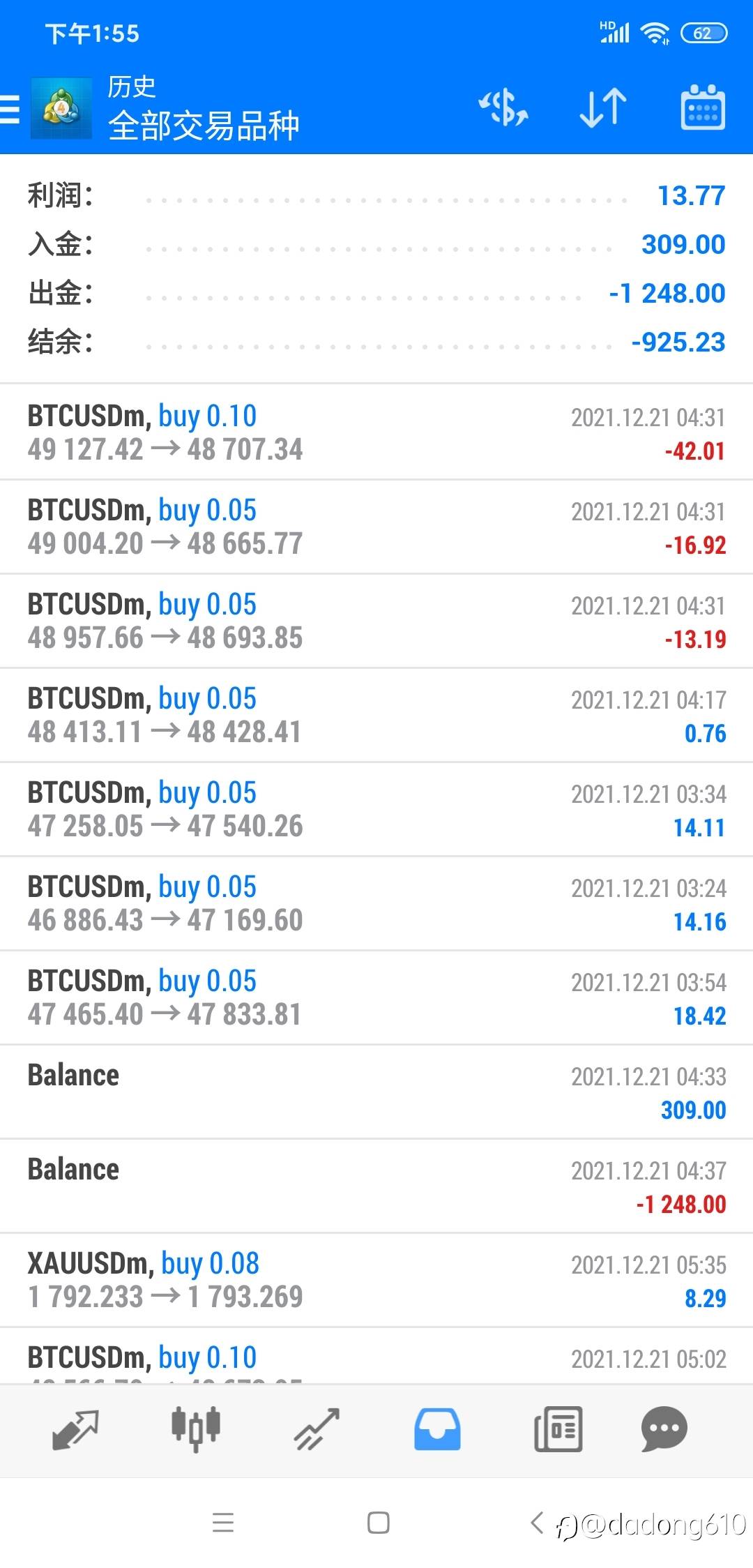
Task: Open the calendar date range picker
Action: [x=703, y=107]
